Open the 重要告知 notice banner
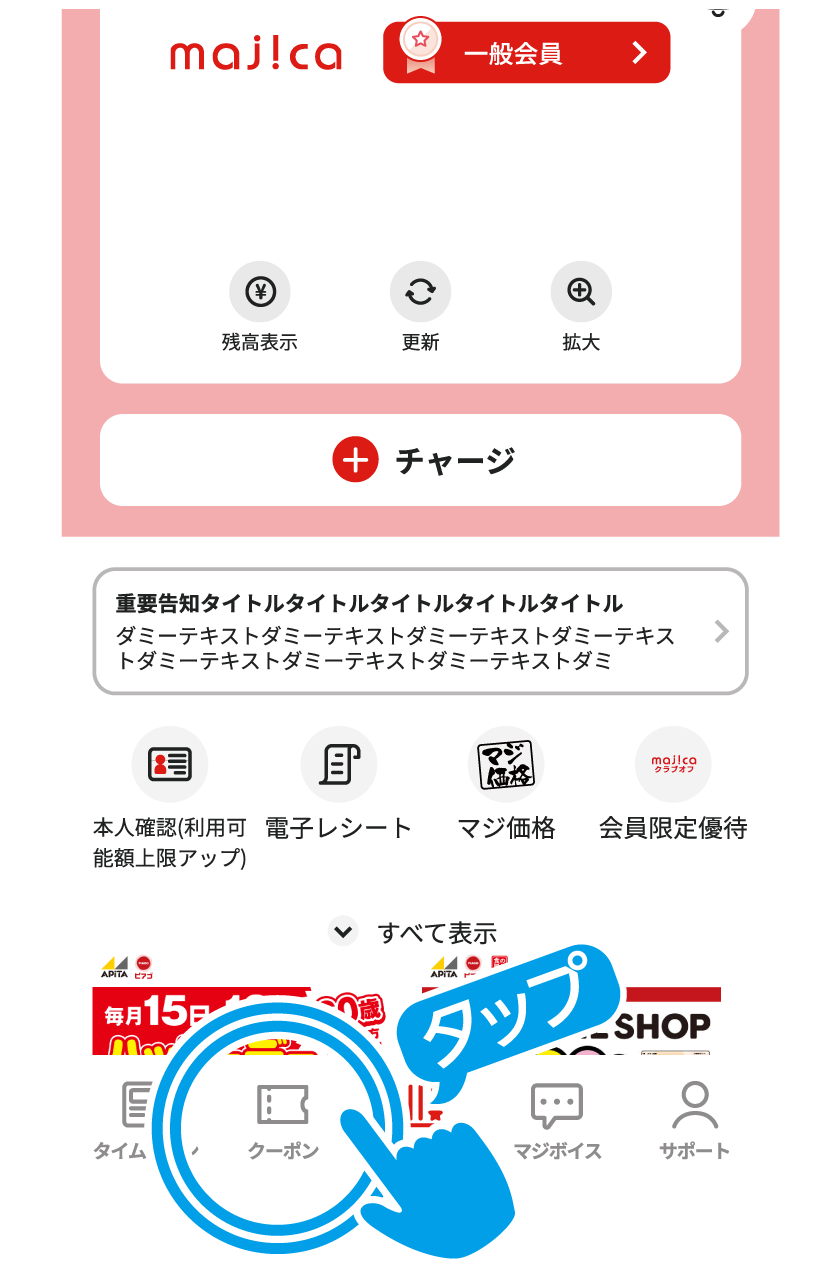 [x=420, y=631]
